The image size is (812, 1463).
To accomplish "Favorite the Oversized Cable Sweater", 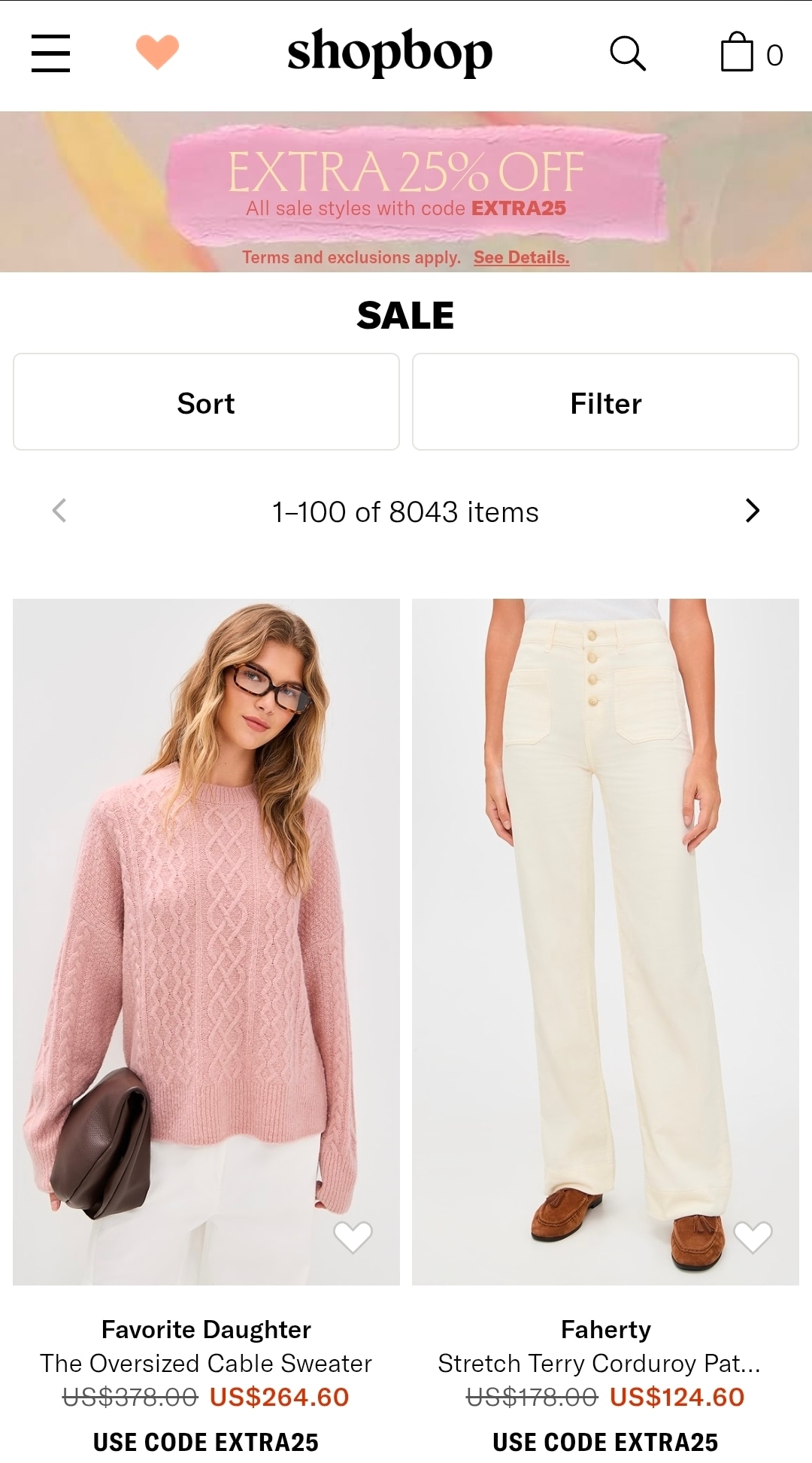I will (353, 1237).
